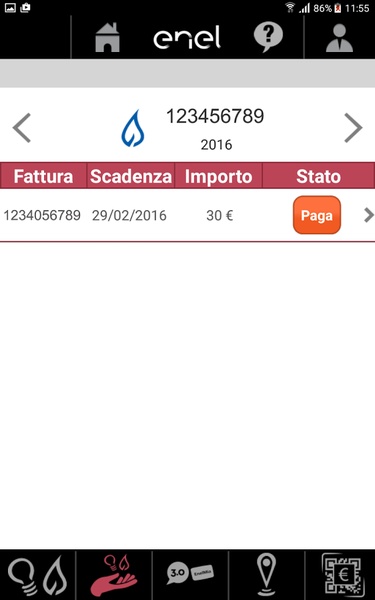Tap the orange Paga button
375x600 pixels.
317,215
